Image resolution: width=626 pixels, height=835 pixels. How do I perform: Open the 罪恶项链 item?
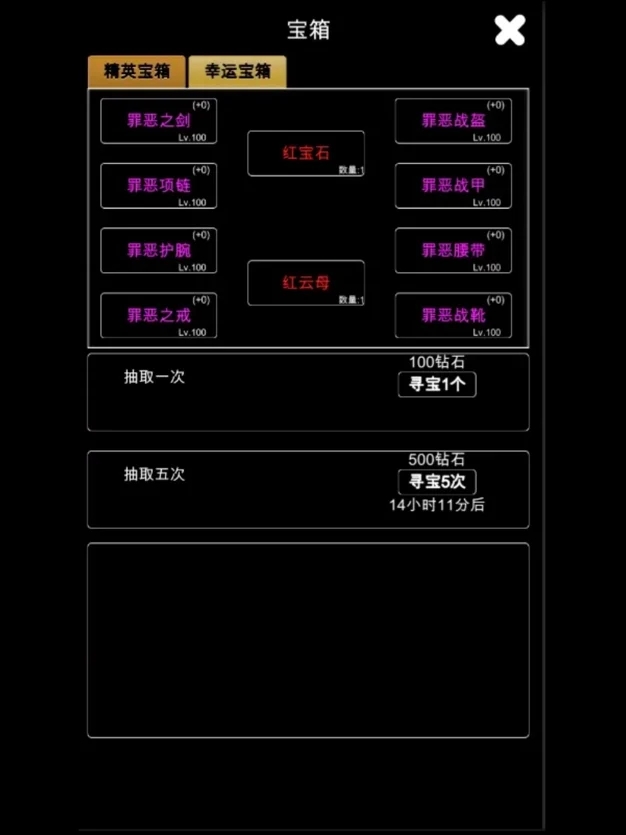click(159, 186)
